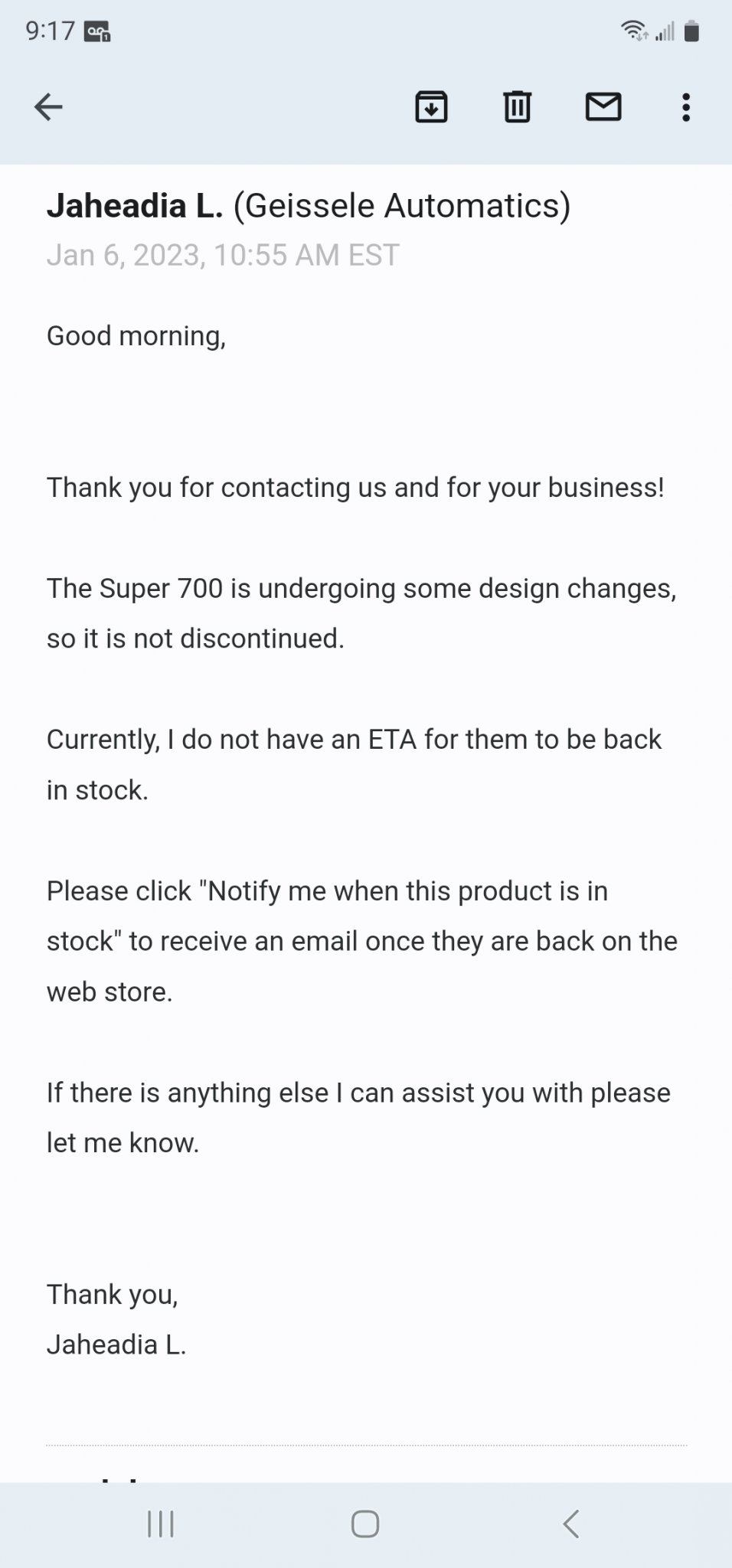The height and width of the screenshot is (1568, 732).
Task: Mark this email as unread
Action: (603, 106)
